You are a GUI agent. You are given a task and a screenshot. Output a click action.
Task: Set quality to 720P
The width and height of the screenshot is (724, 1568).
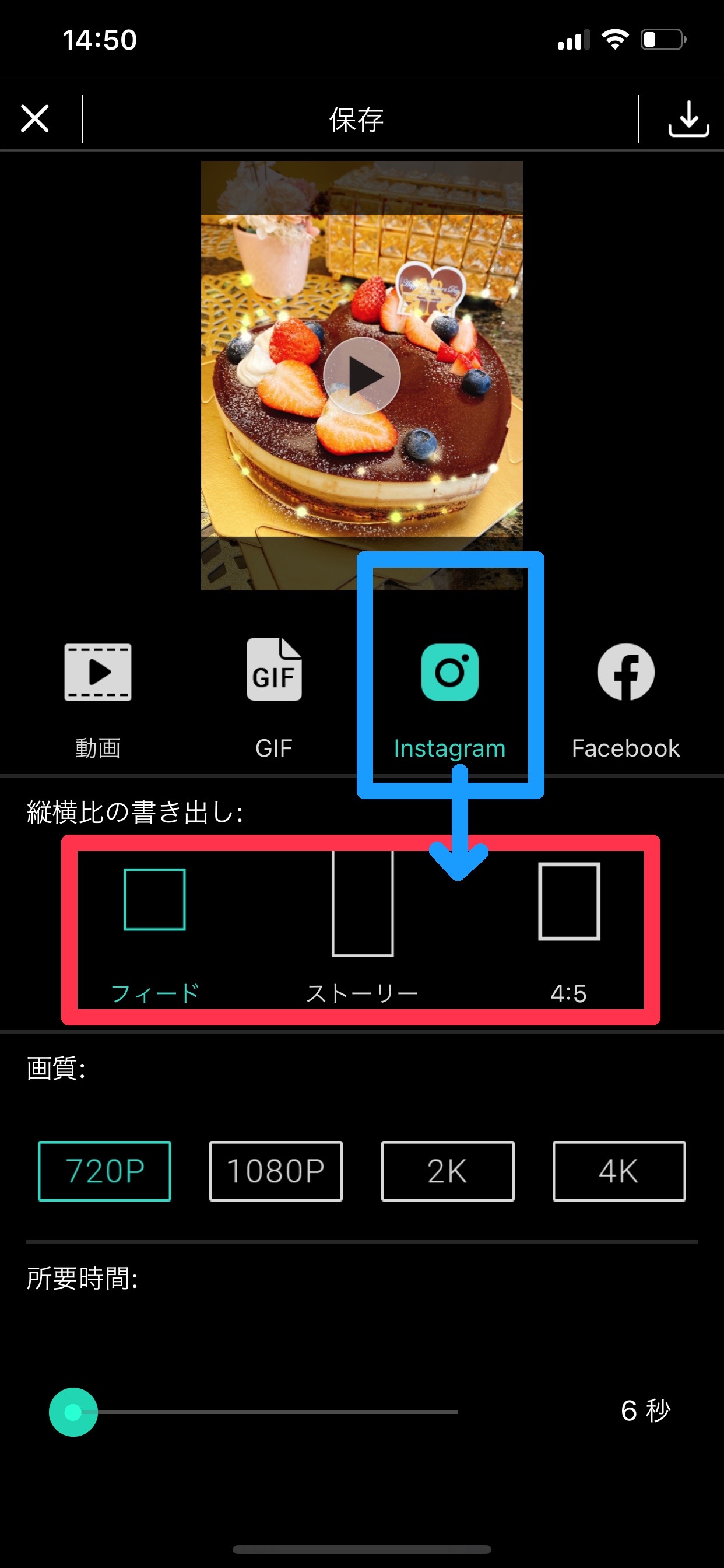coord(105,1171)
